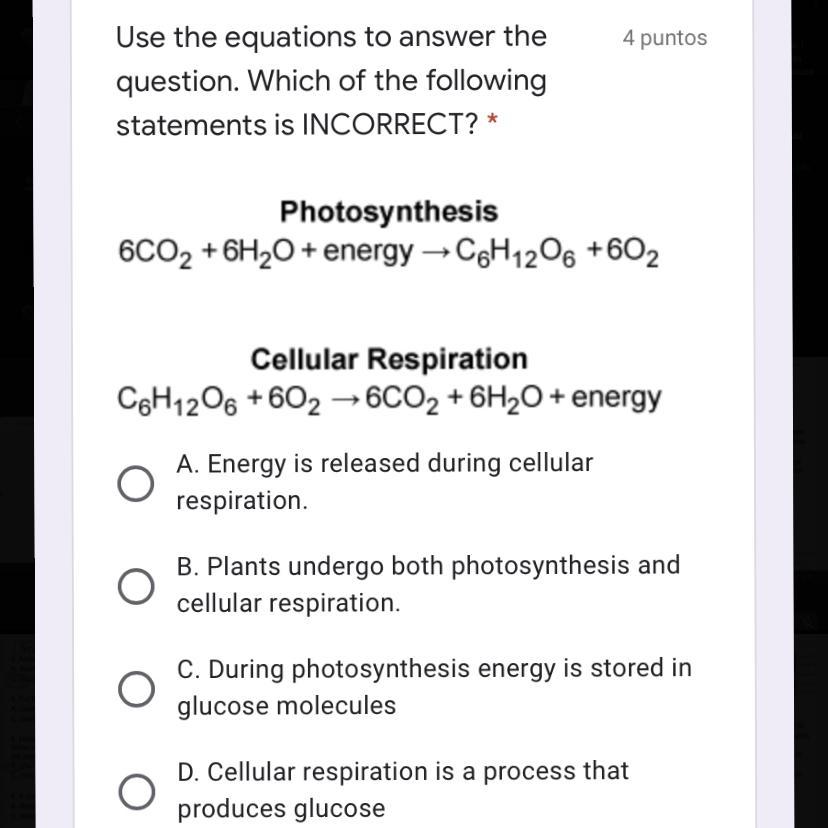Choose option B about plants undergoing both

pos(136,586)
